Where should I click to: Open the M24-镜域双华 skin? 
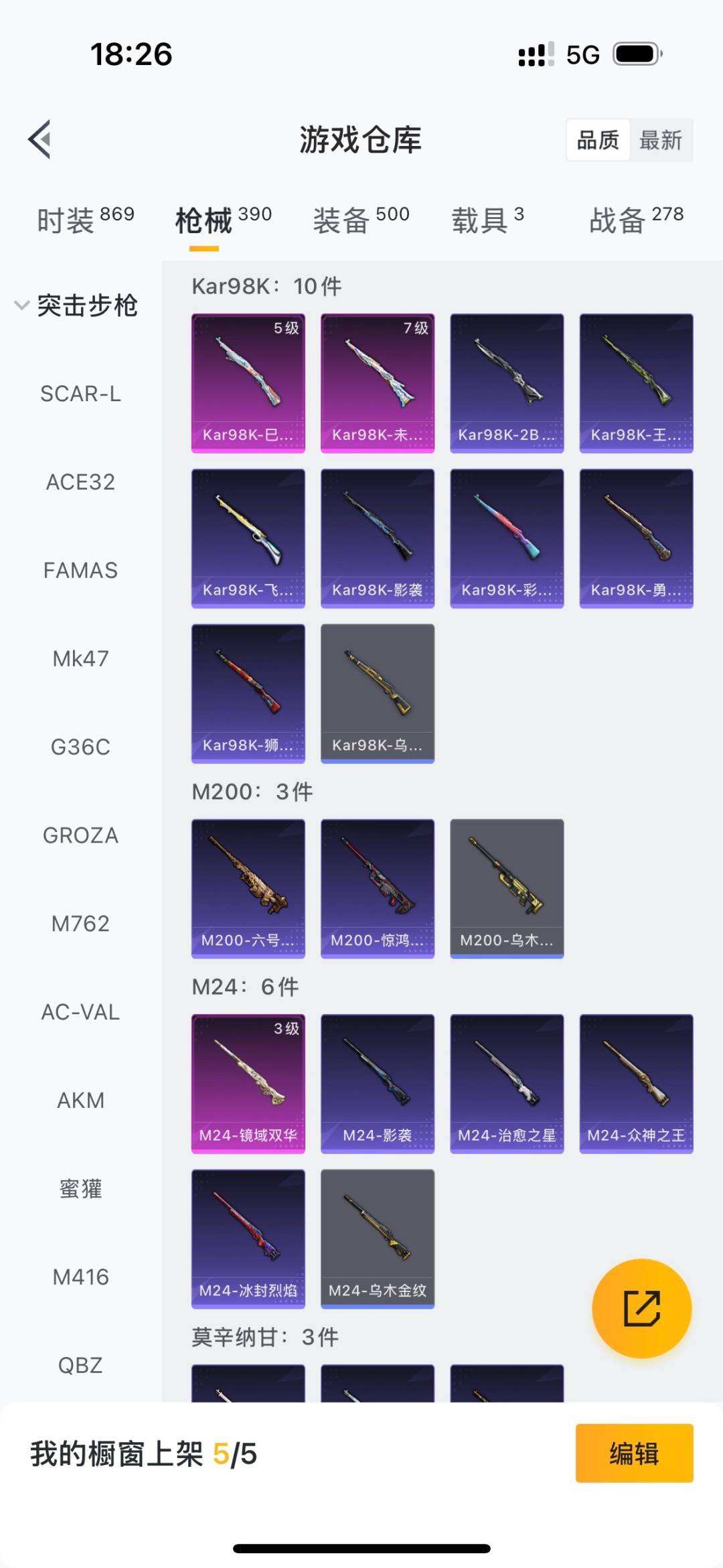pos(248,1084)
